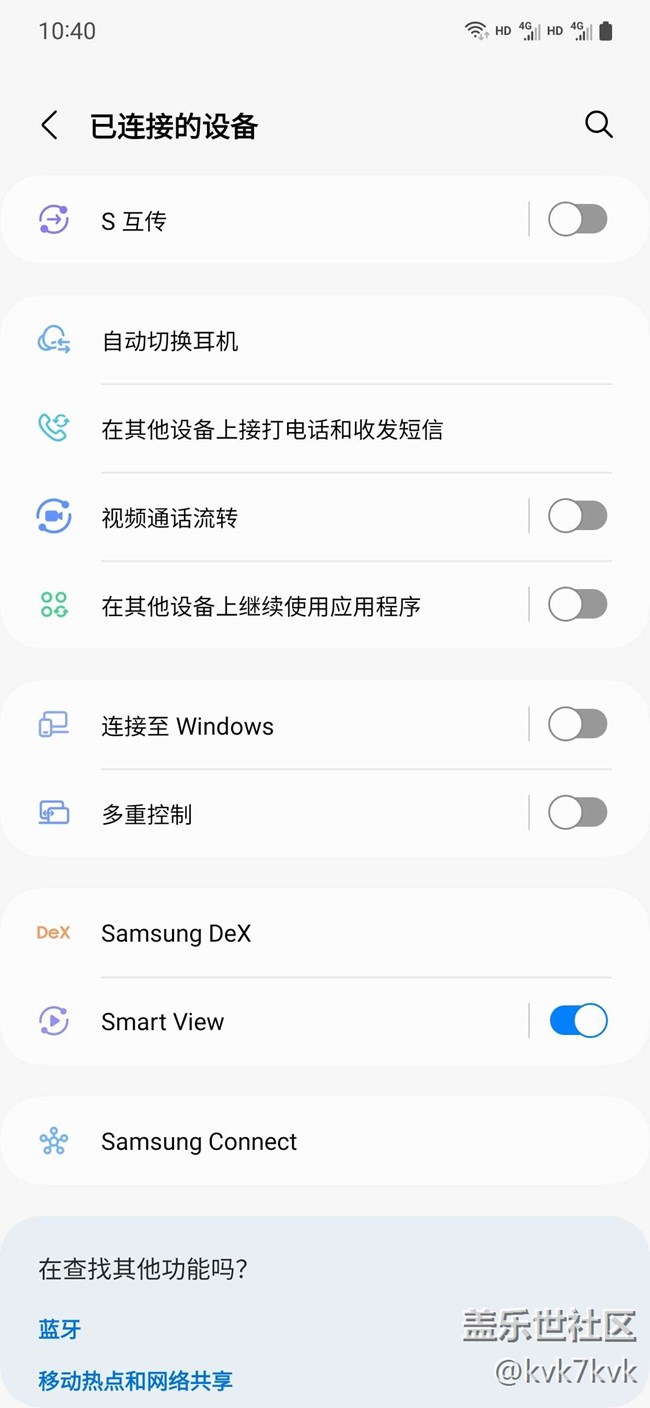Viewport: 650px width, 1408px height.
Task: Enable the 多重控制 switch
Action: click(577, 813)
